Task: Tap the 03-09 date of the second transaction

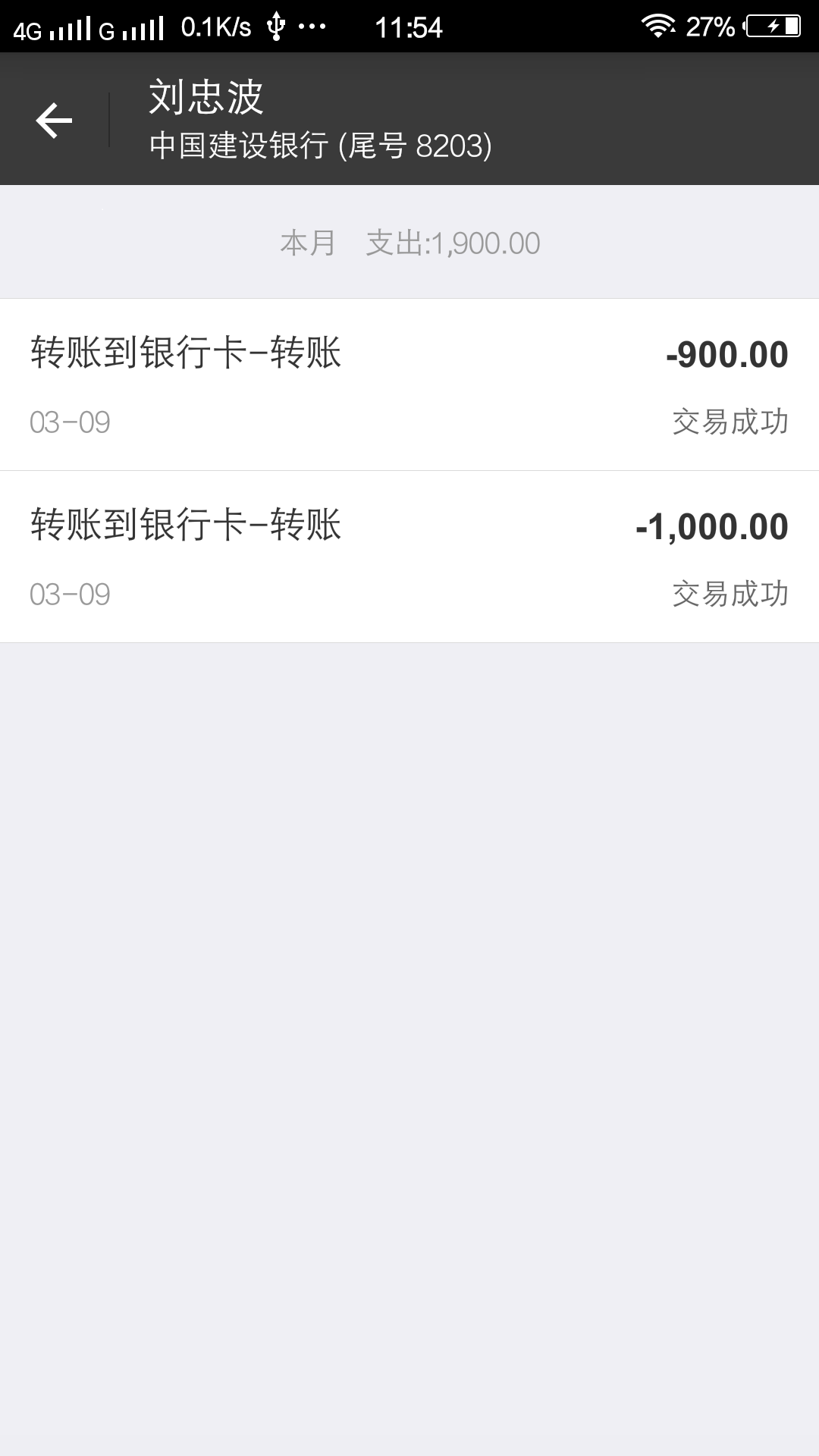Action: [x=68, y=595]
